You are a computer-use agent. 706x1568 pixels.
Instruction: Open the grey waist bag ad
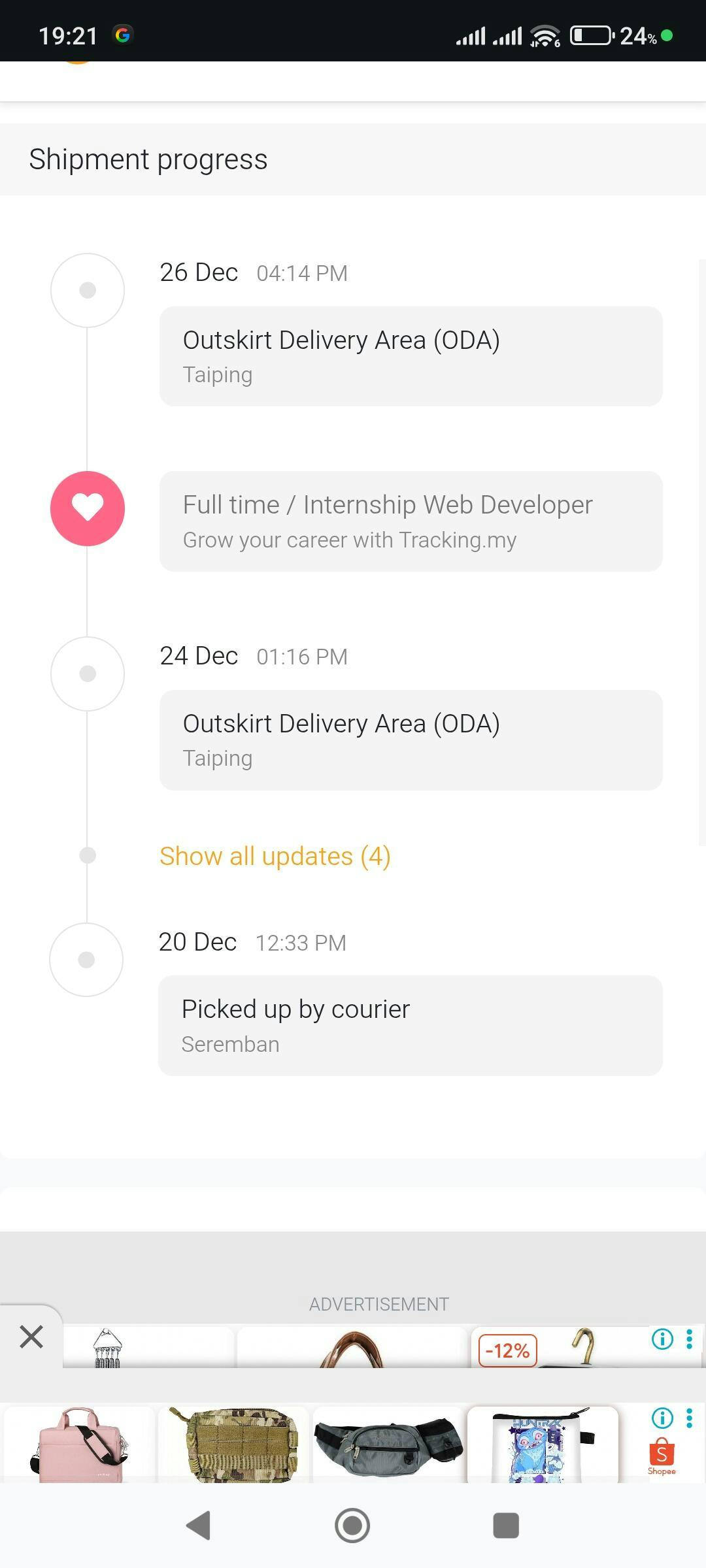click(388, 1445)
